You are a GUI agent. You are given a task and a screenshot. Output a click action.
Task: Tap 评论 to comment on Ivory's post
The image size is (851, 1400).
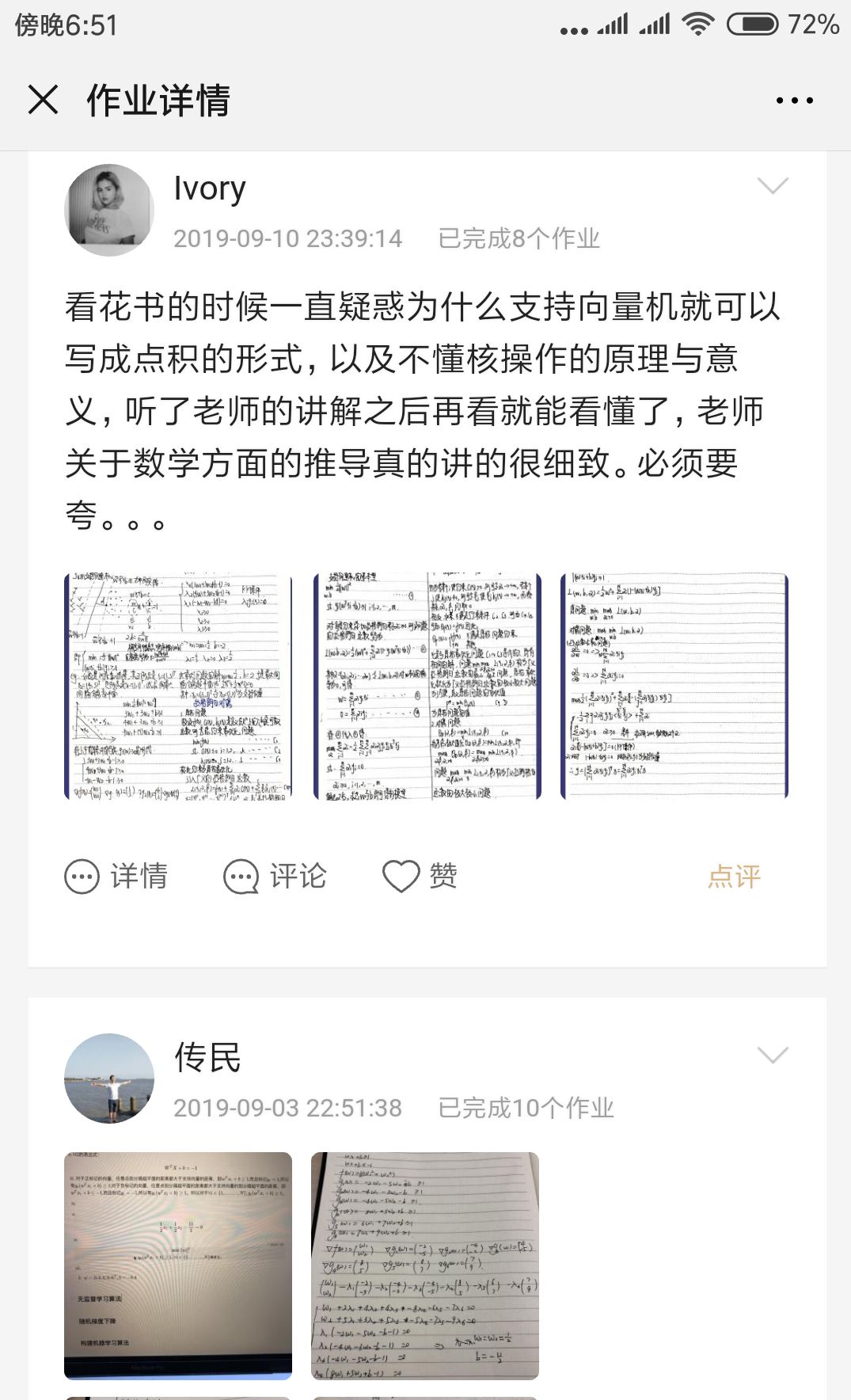point(275,877)
